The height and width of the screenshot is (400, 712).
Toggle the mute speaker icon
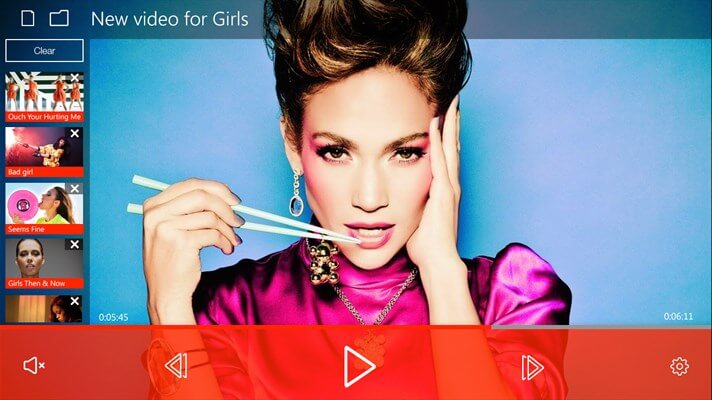[x=33, y=367]
